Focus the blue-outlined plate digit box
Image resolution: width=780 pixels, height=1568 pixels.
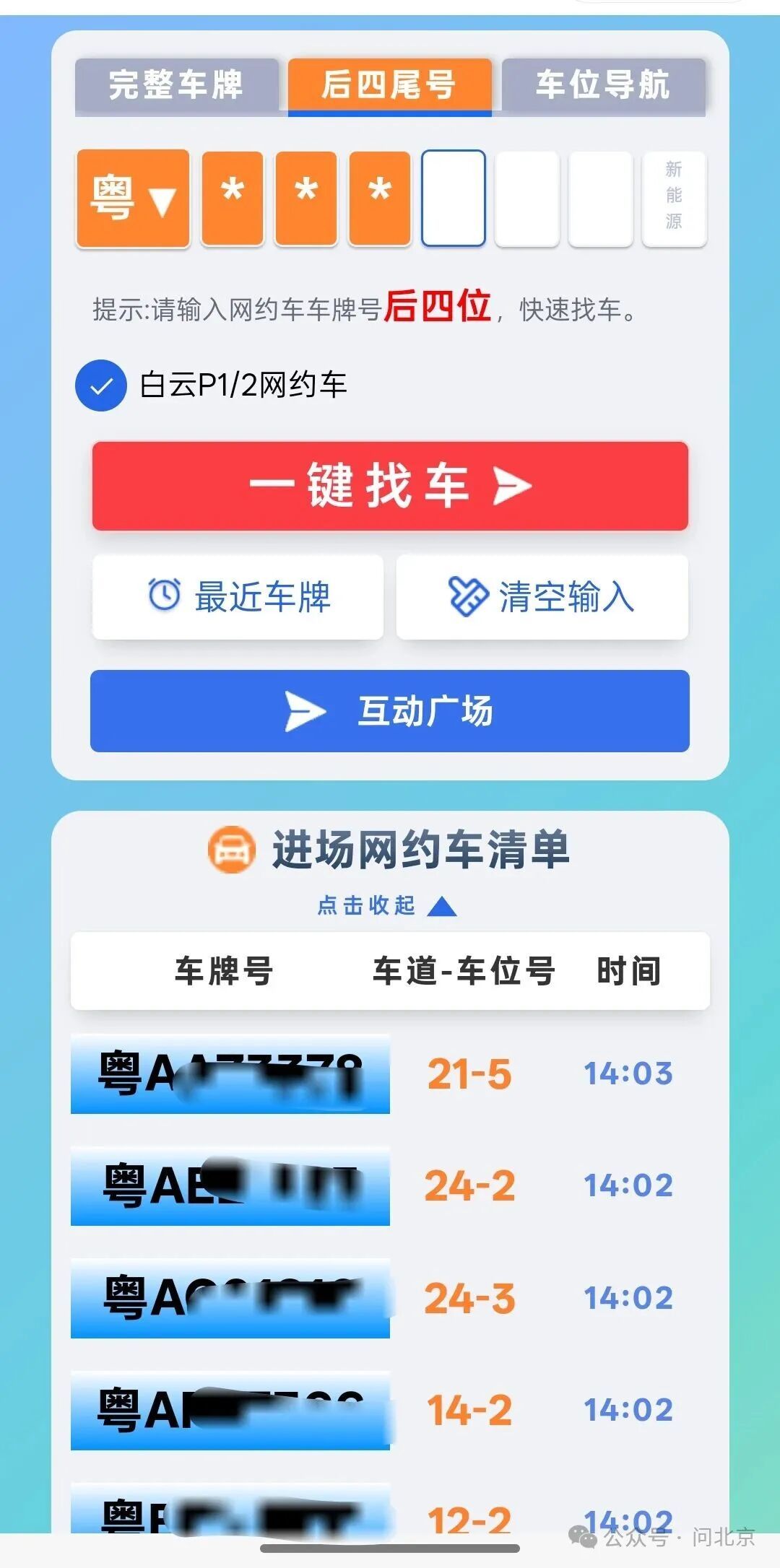point(453,199)
